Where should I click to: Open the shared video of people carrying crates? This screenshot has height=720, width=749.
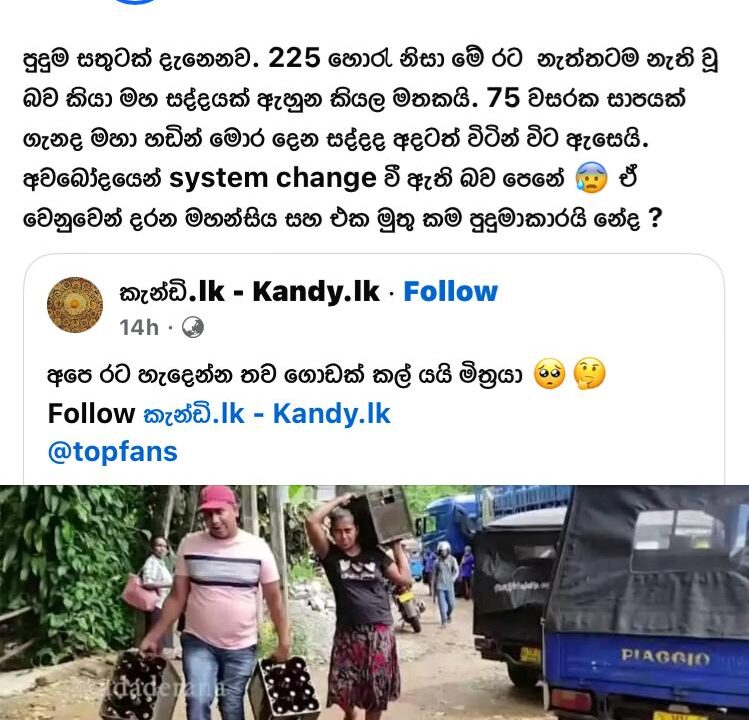[374, 602]
